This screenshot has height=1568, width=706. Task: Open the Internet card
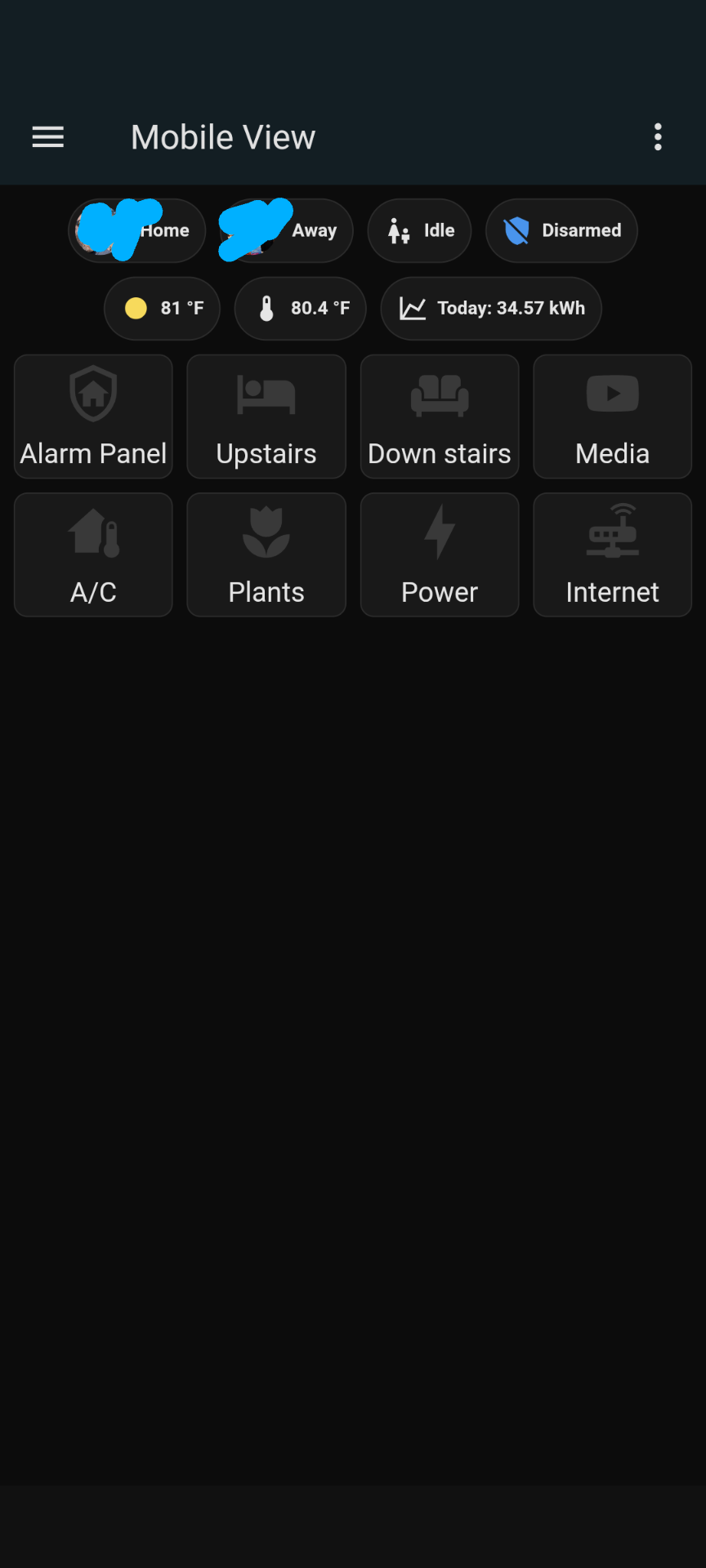(x=613, y=555)
